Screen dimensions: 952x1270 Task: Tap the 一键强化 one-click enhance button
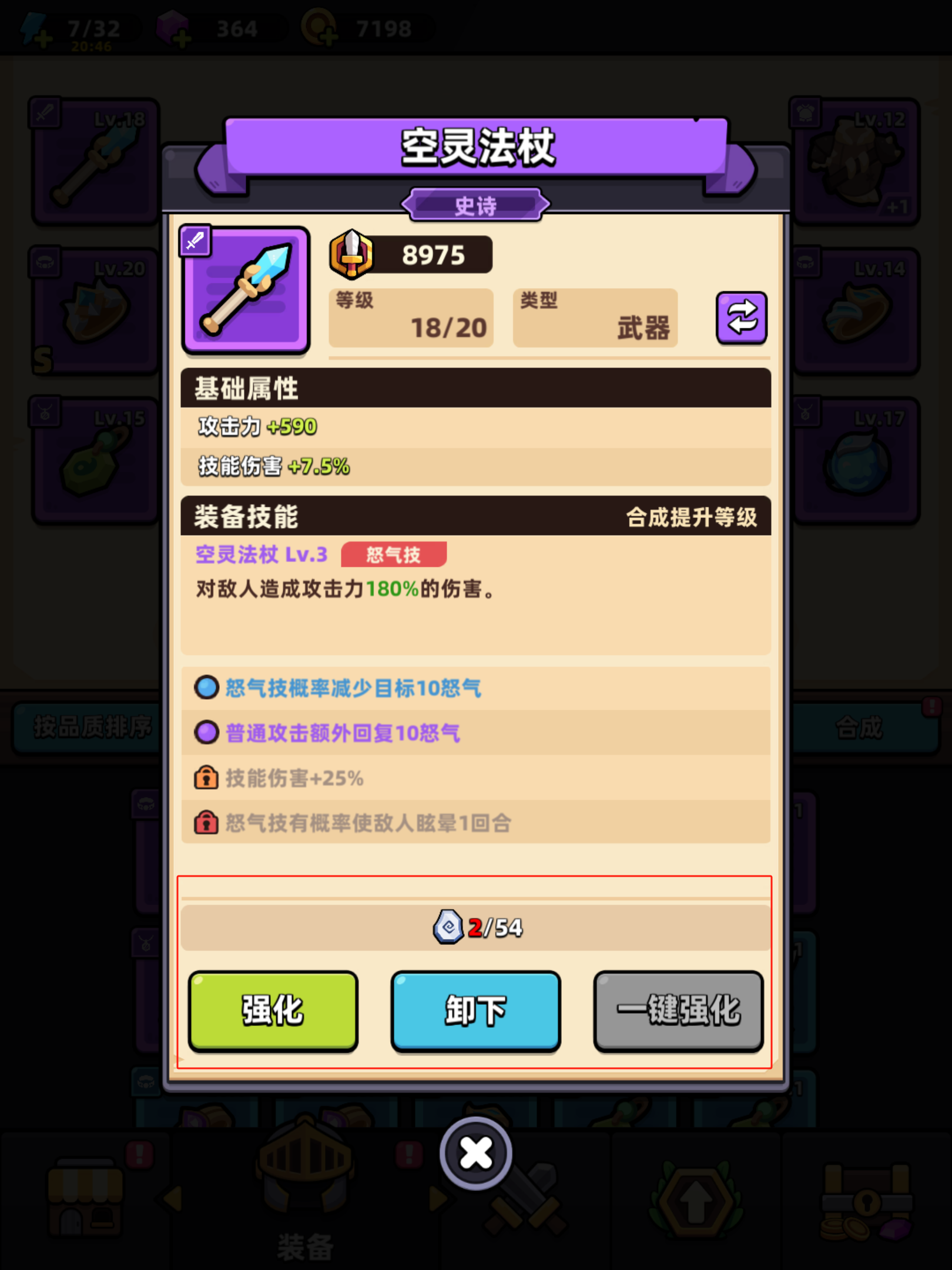pos(678,1010)
